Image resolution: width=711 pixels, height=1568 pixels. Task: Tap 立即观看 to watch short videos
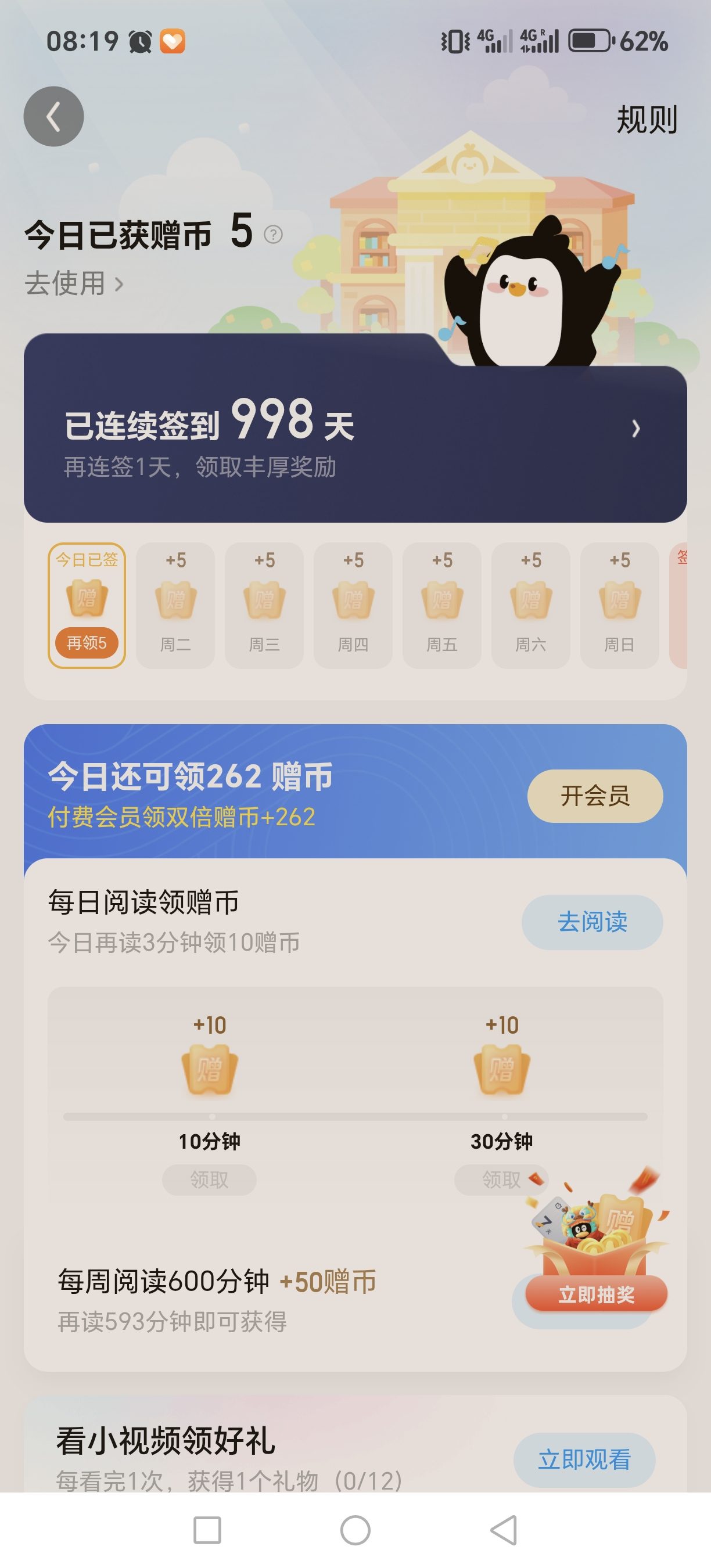tap(584, 1459)
